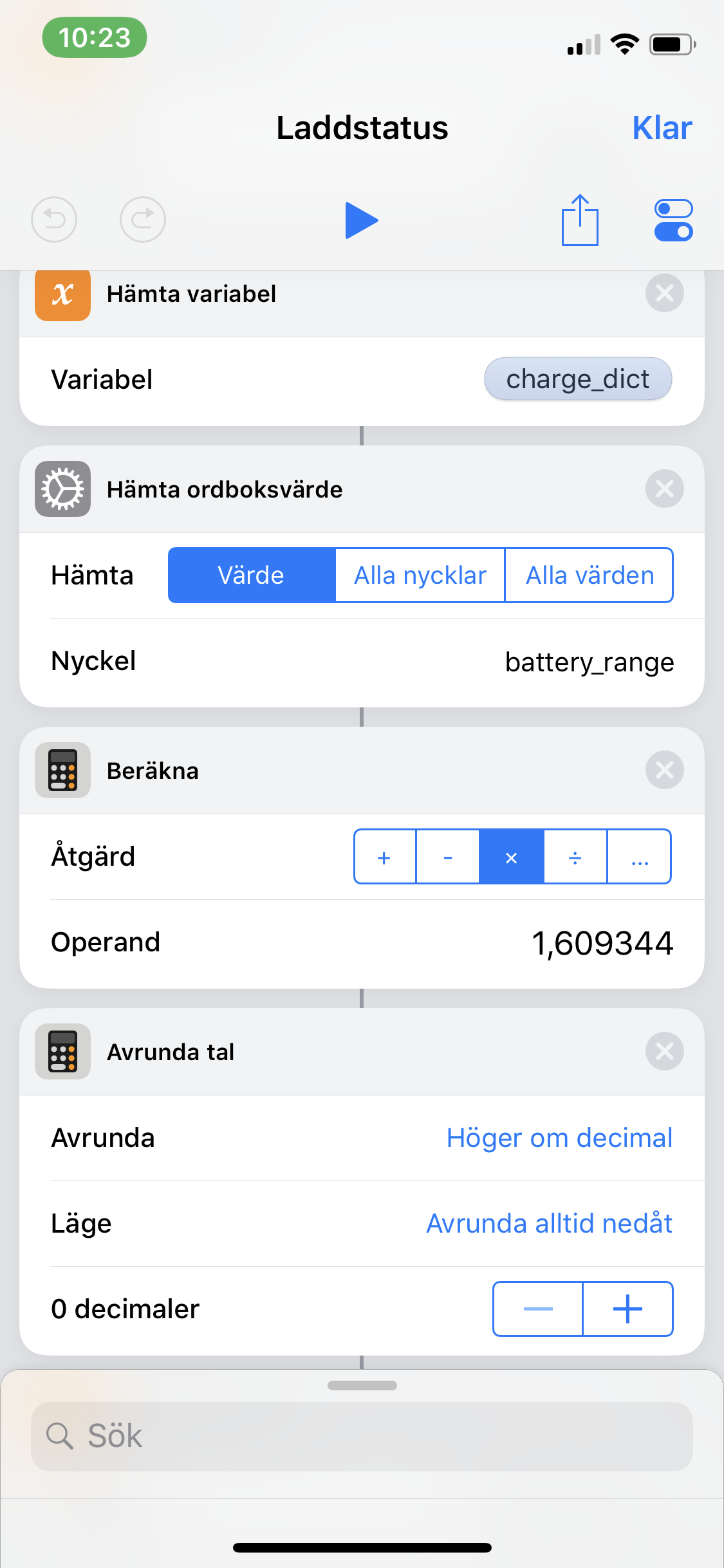The width and height of the screenshot is (724, 1568).
Task: Tap the Sök search field
Action: point(362,1436)
